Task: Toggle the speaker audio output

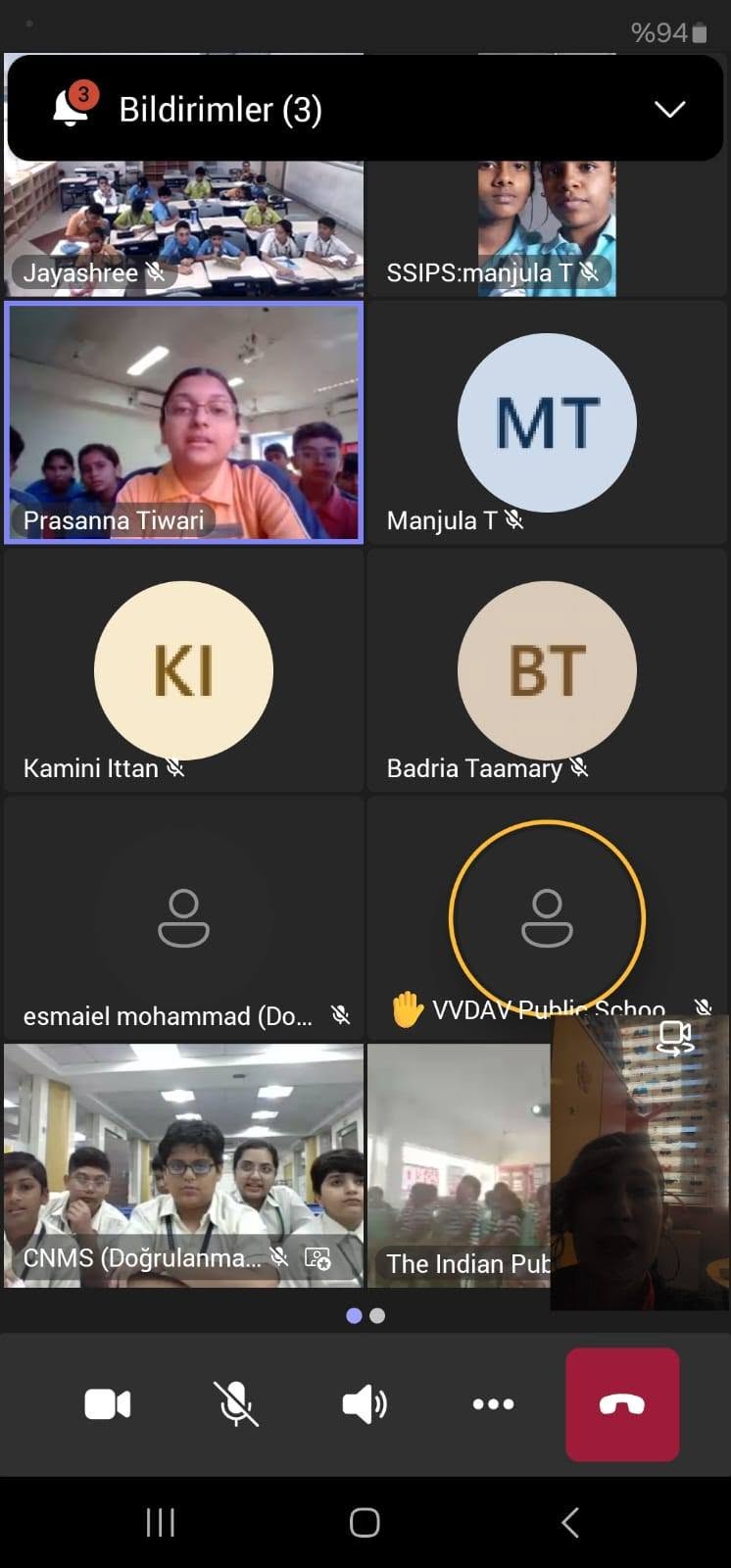Action: coord(364,1404)
